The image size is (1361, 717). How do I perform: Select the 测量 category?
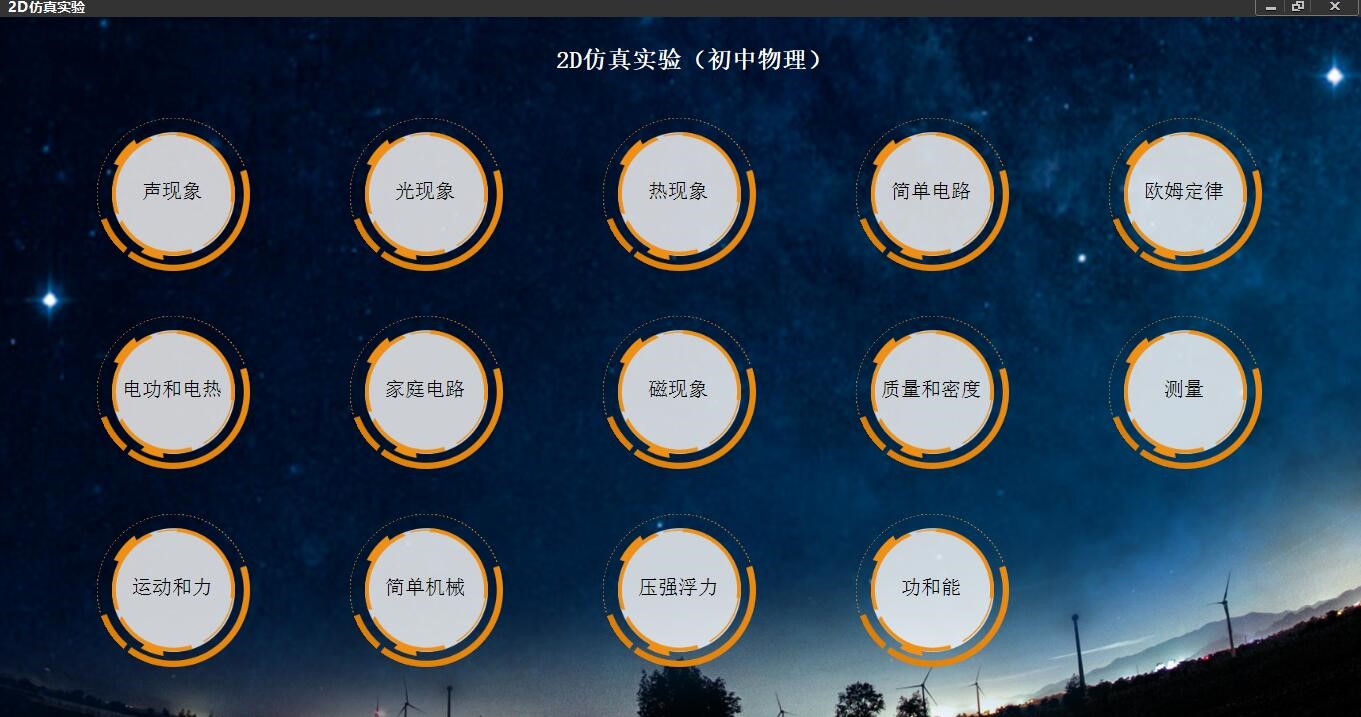[1185, 389]
